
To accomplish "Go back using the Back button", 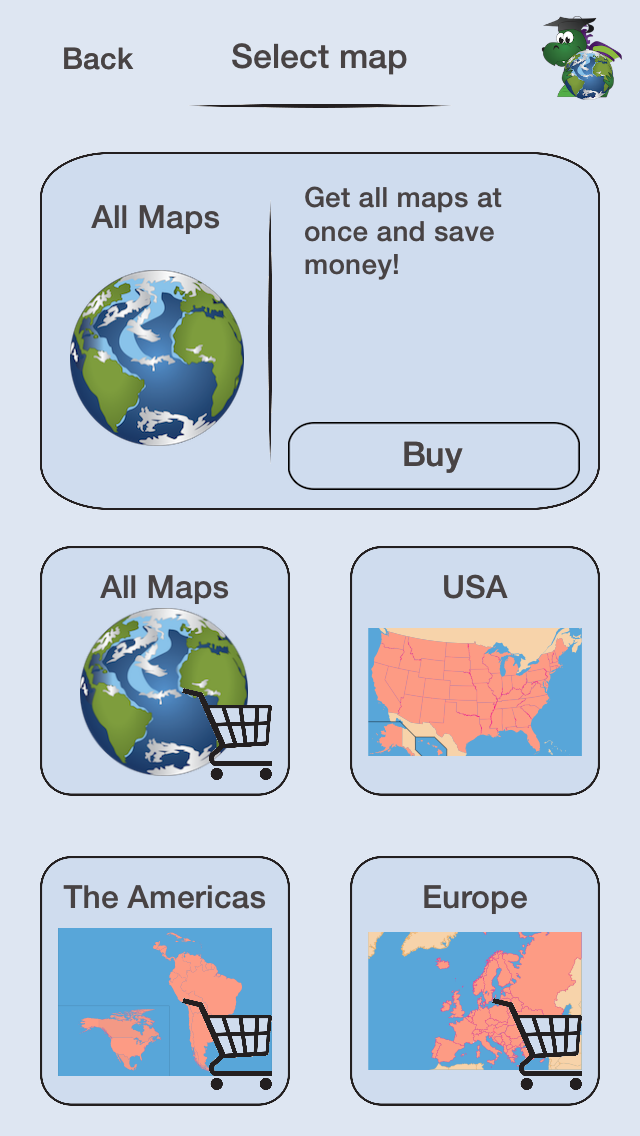I will coord(98,59).
